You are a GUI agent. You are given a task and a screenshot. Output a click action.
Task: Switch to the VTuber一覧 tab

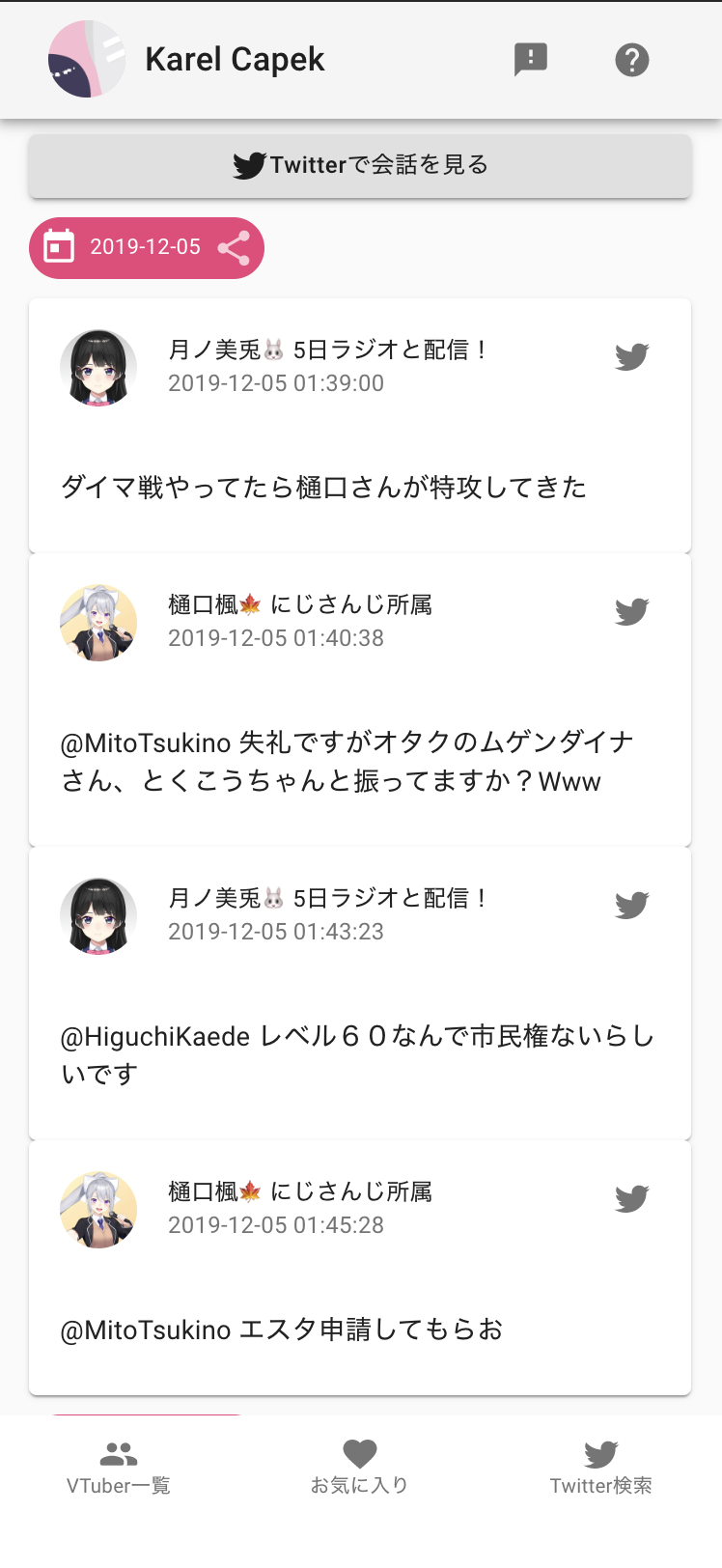tap(119, 1469)
